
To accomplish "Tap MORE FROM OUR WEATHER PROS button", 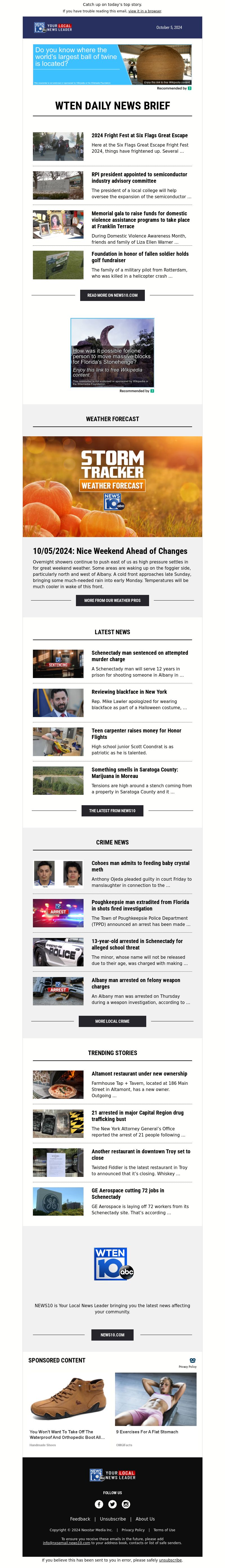I will click(112, 600).
